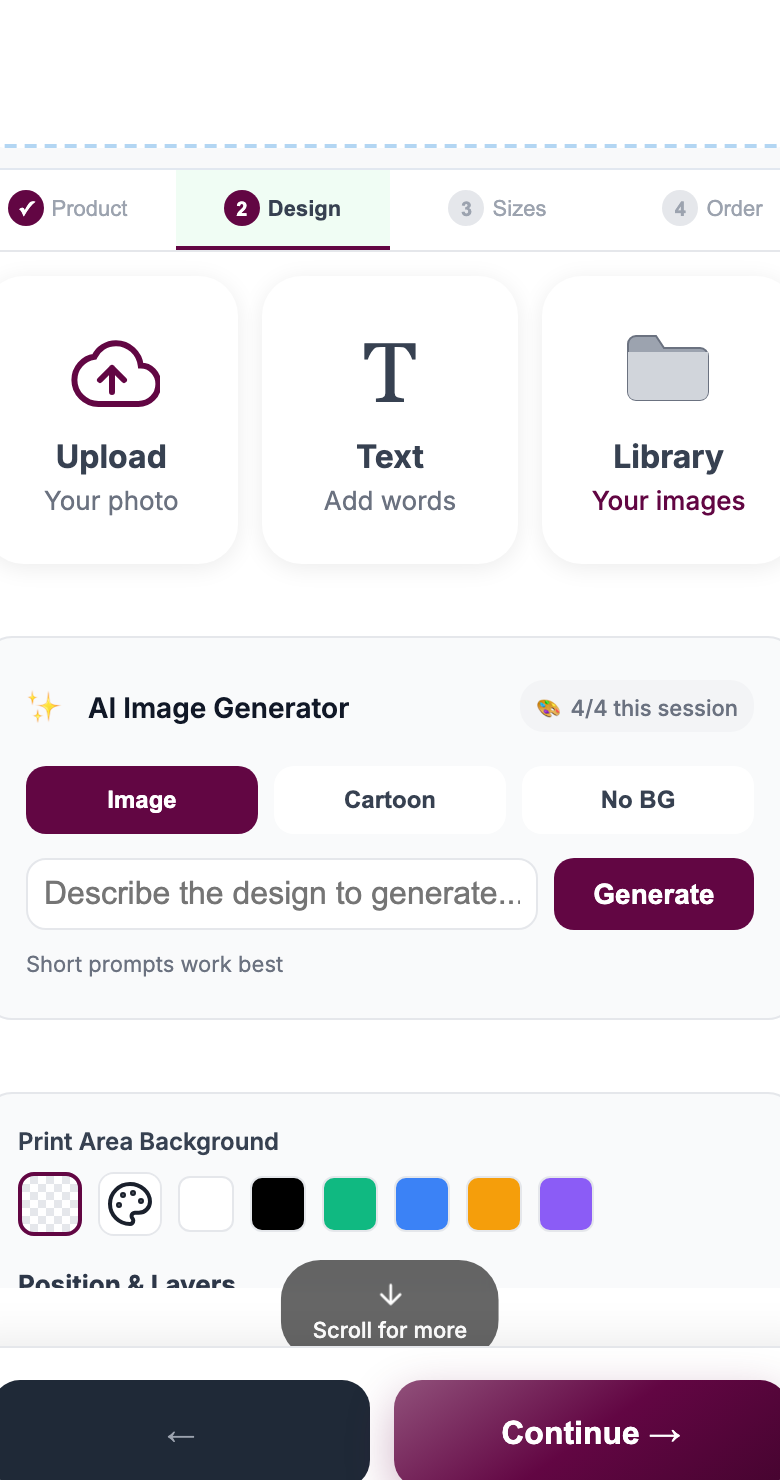Open the custom color palette picker swatch

click(x=129, y=1203)
